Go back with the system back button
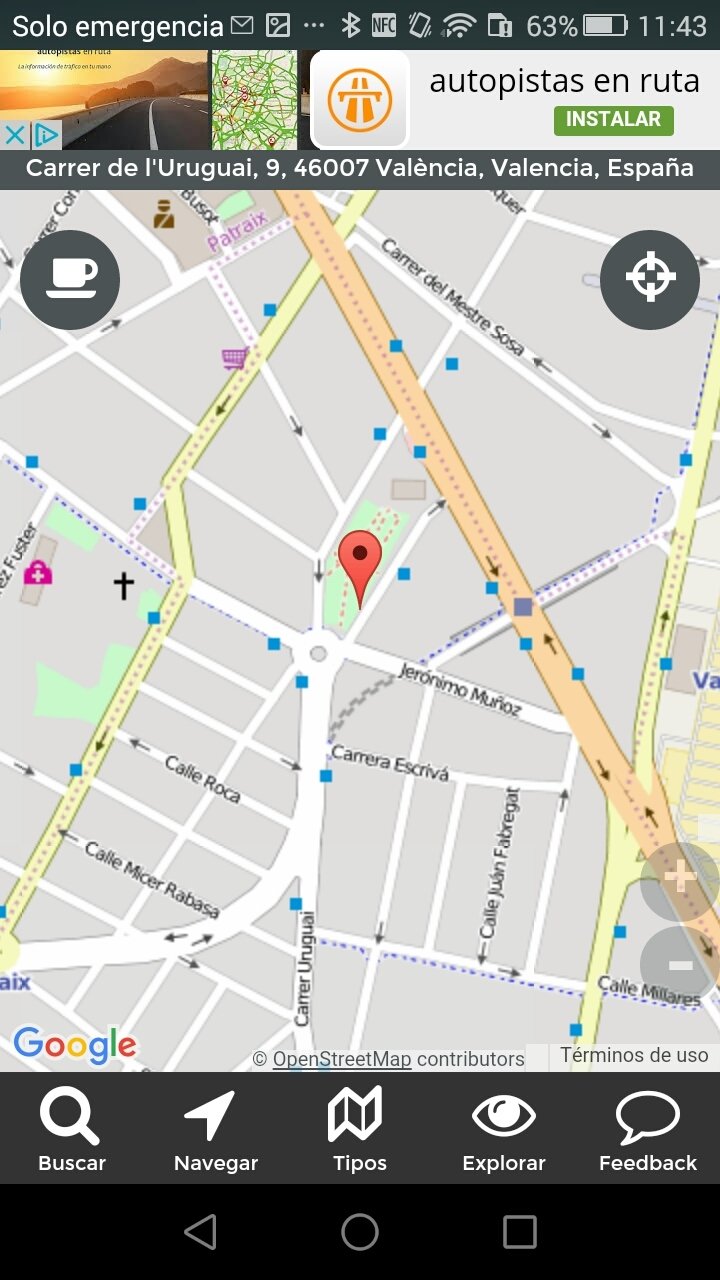The image size is (720, 1280). (201, 1232)
